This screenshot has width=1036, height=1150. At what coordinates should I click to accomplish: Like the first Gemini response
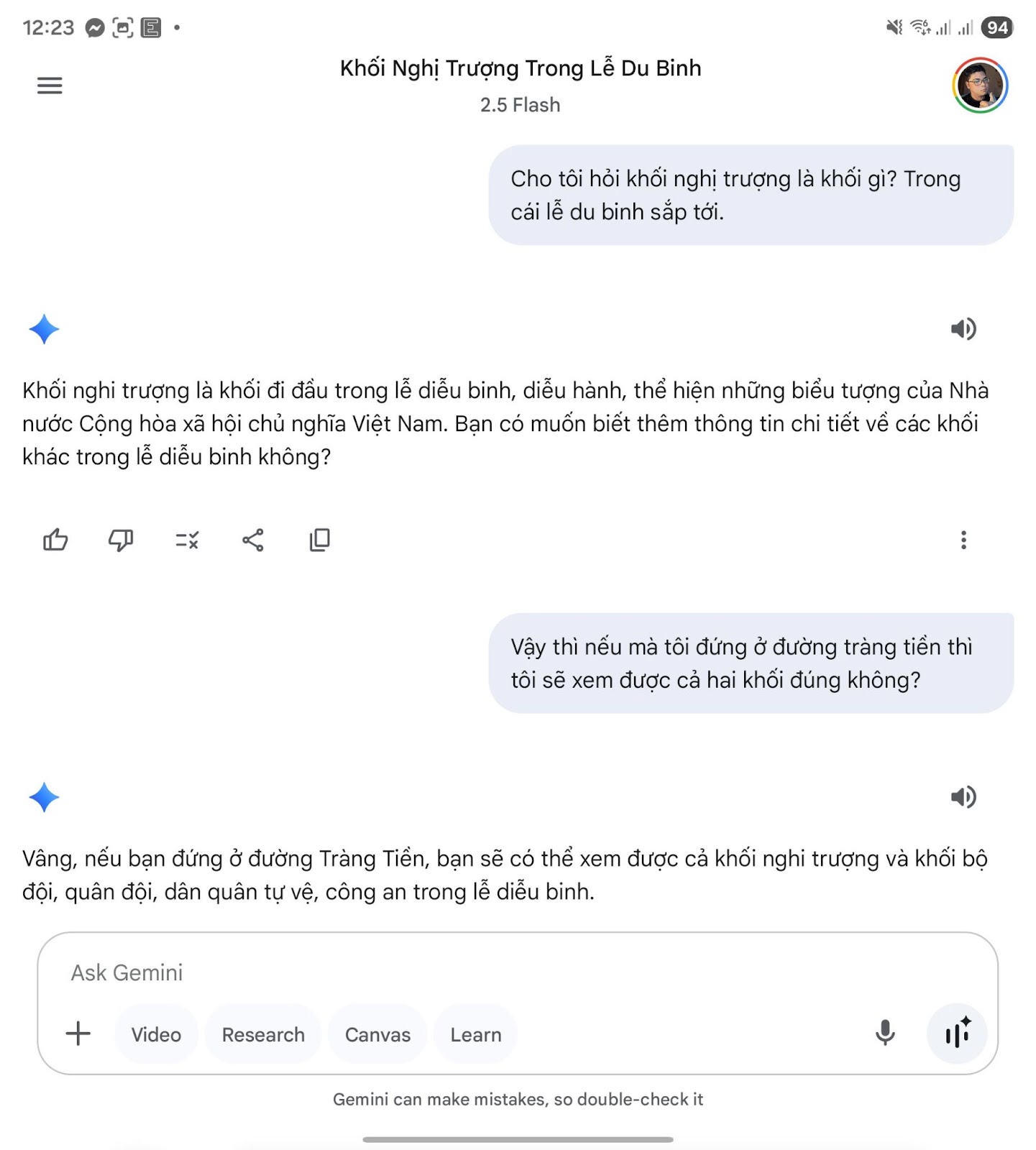pos(55,540)
